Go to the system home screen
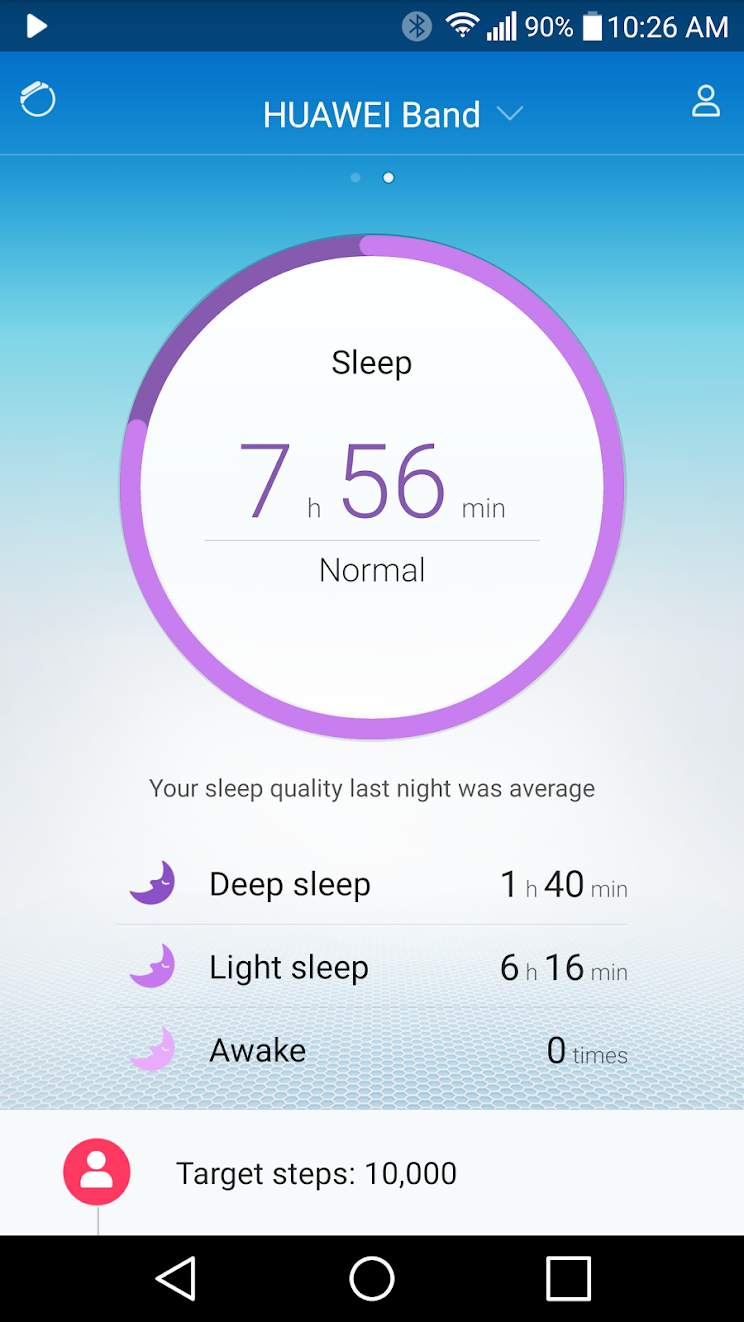This screenshot has width=744, height=1322. coord(372,1278)
